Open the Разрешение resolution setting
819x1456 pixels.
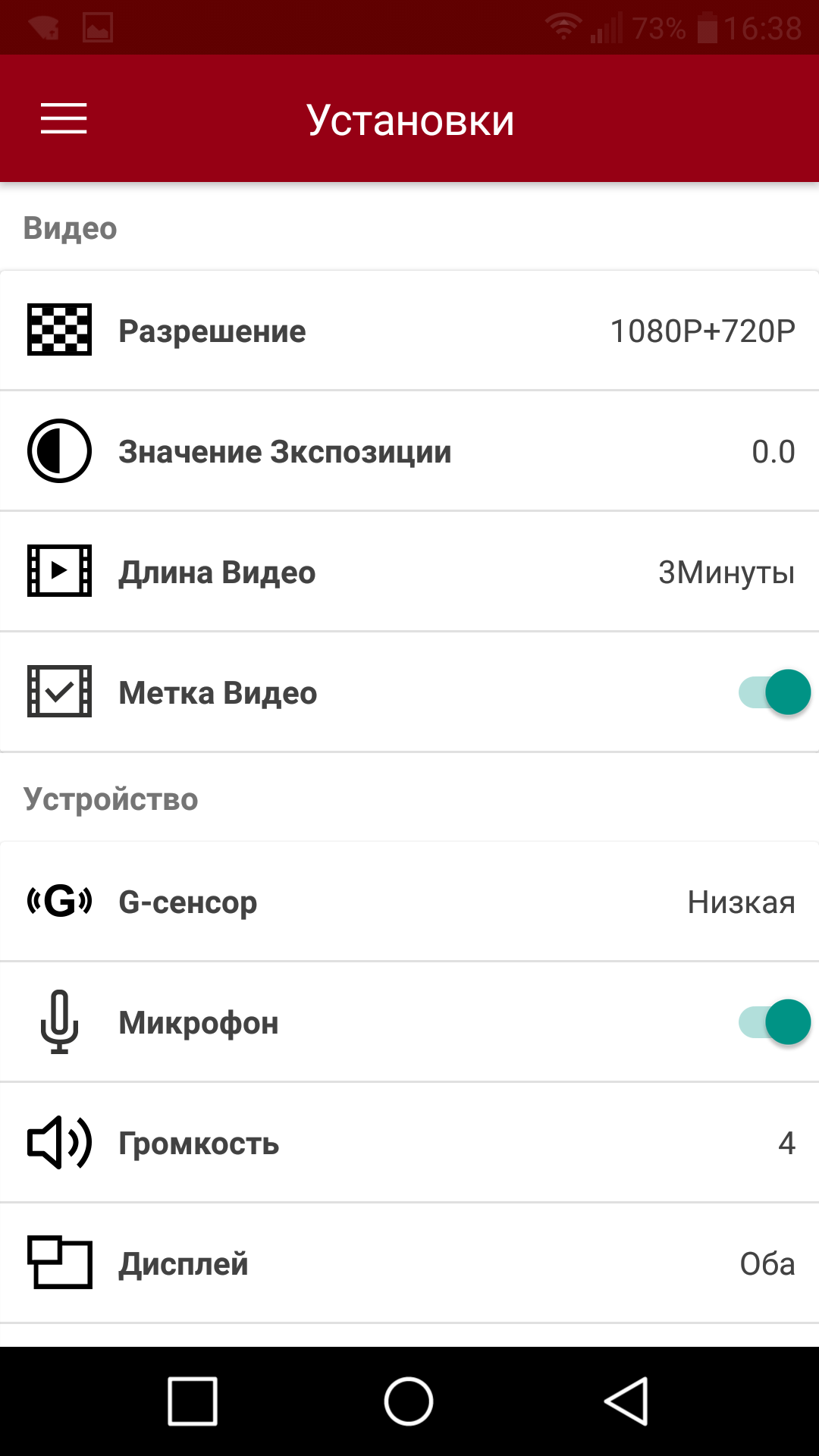tap(409, 331)
